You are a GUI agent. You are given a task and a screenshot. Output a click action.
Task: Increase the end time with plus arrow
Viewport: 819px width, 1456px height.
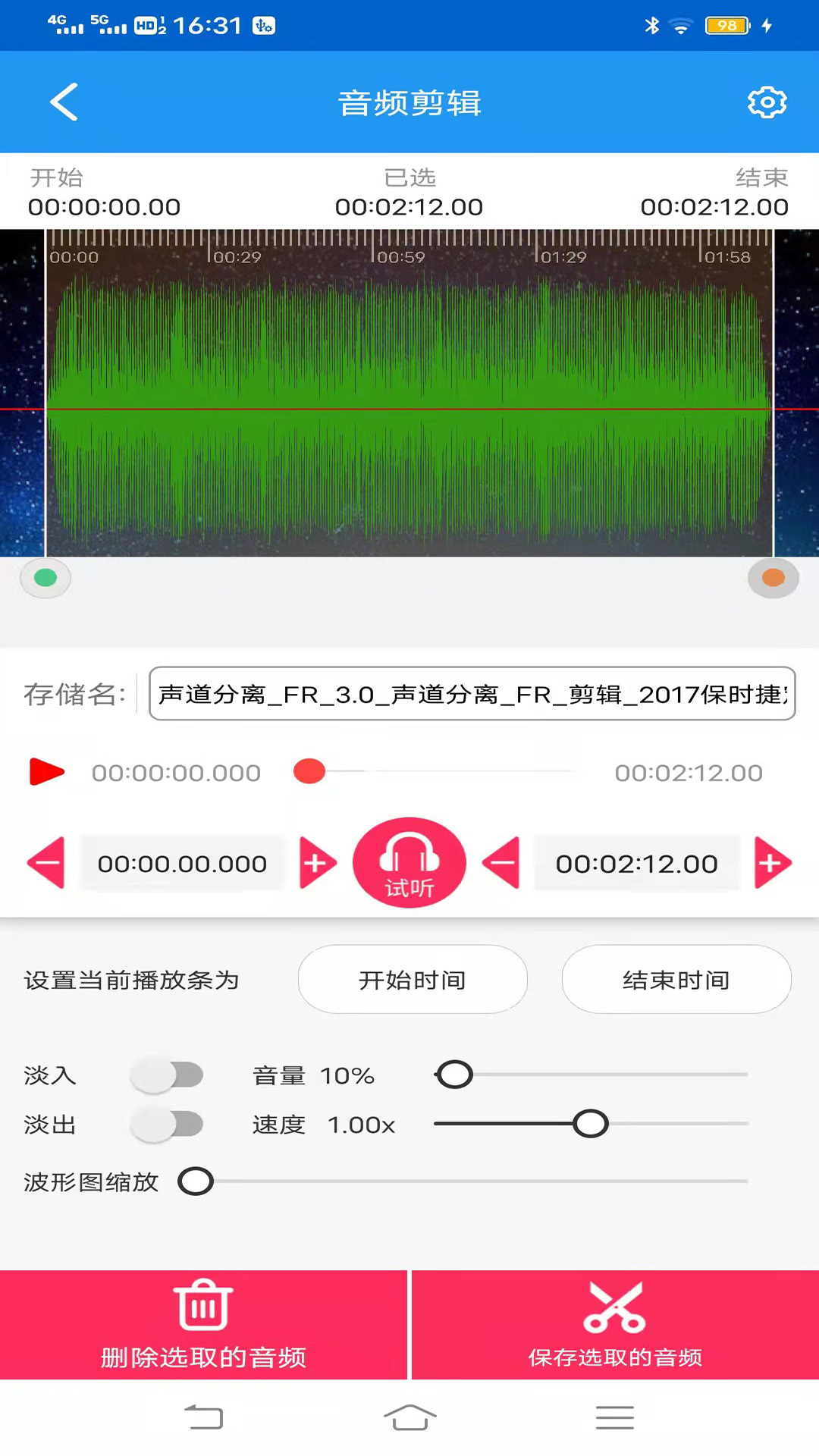[x=773, y=863]
